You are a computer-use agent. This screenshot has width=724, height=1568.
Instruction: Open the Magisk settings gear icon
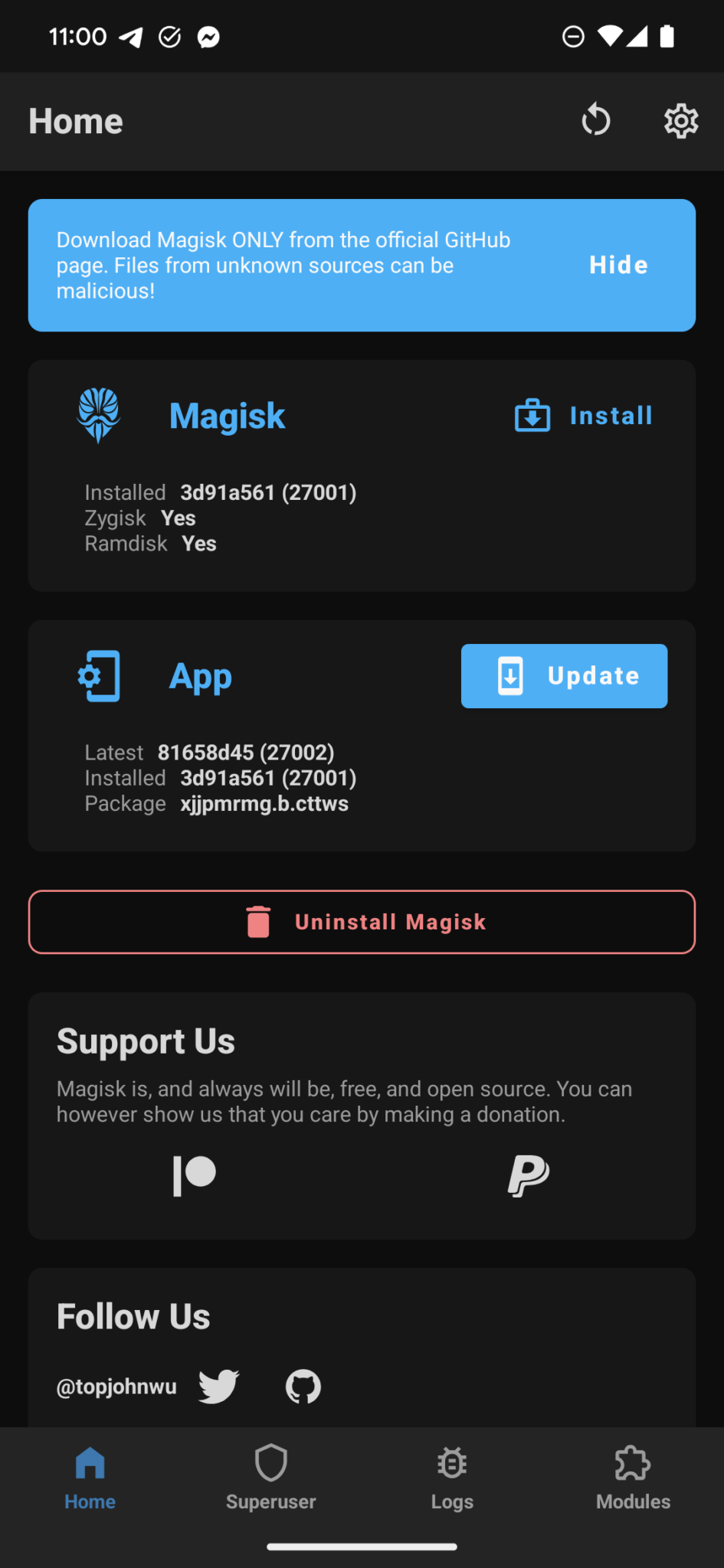click(680, 120)
